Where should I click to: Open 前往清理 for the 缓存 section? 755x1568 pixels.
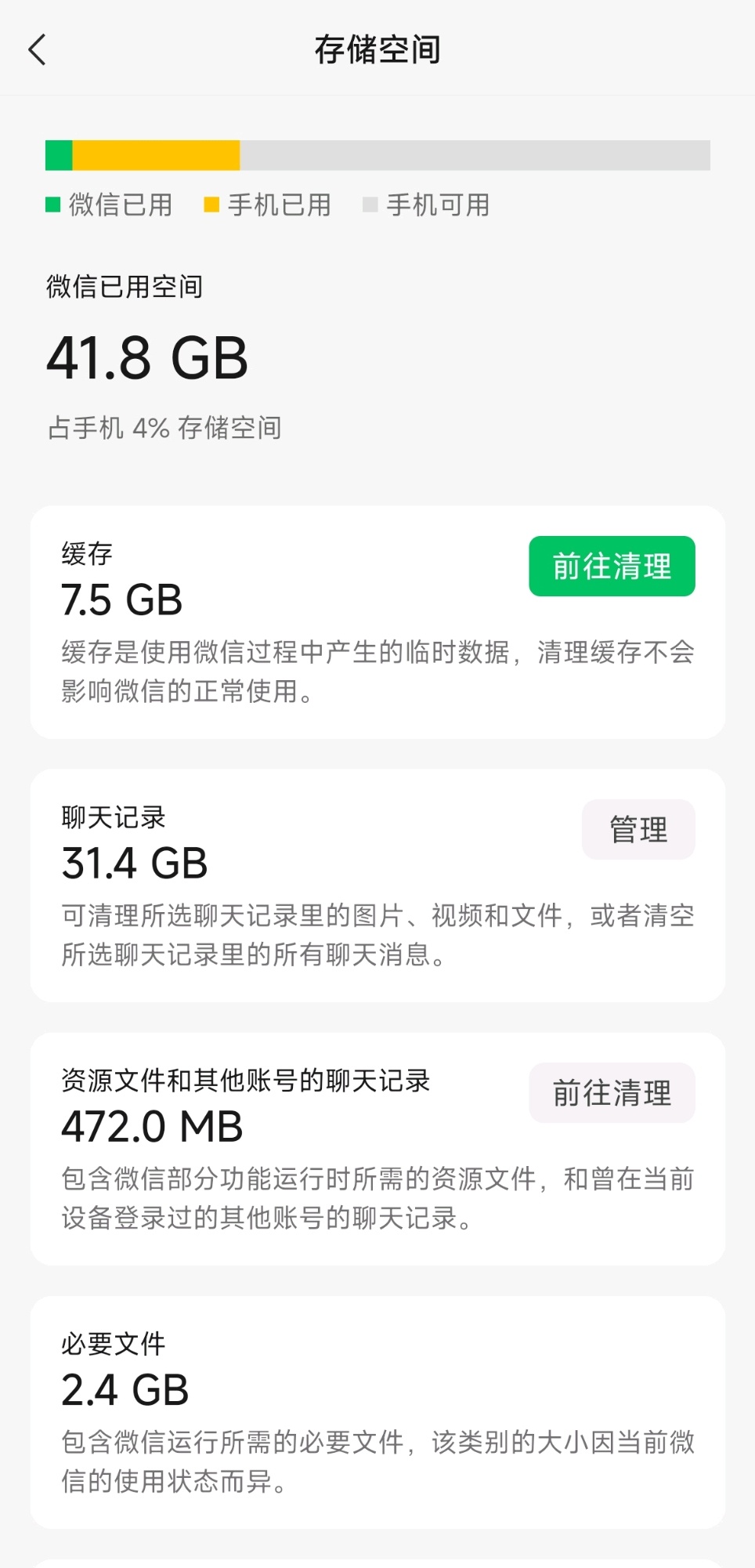click(x=612, y=566)
